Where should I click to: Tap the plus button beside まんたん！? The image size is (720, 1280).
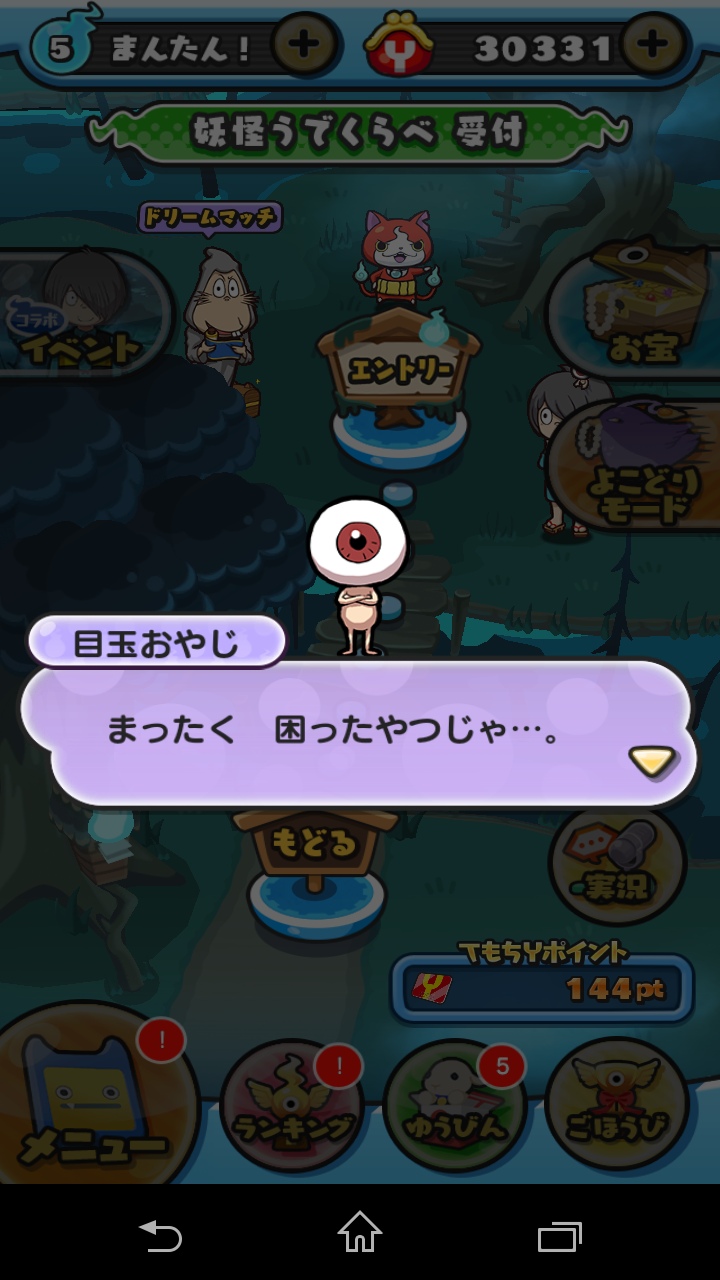pyautogui.click(x=304, y=45)
